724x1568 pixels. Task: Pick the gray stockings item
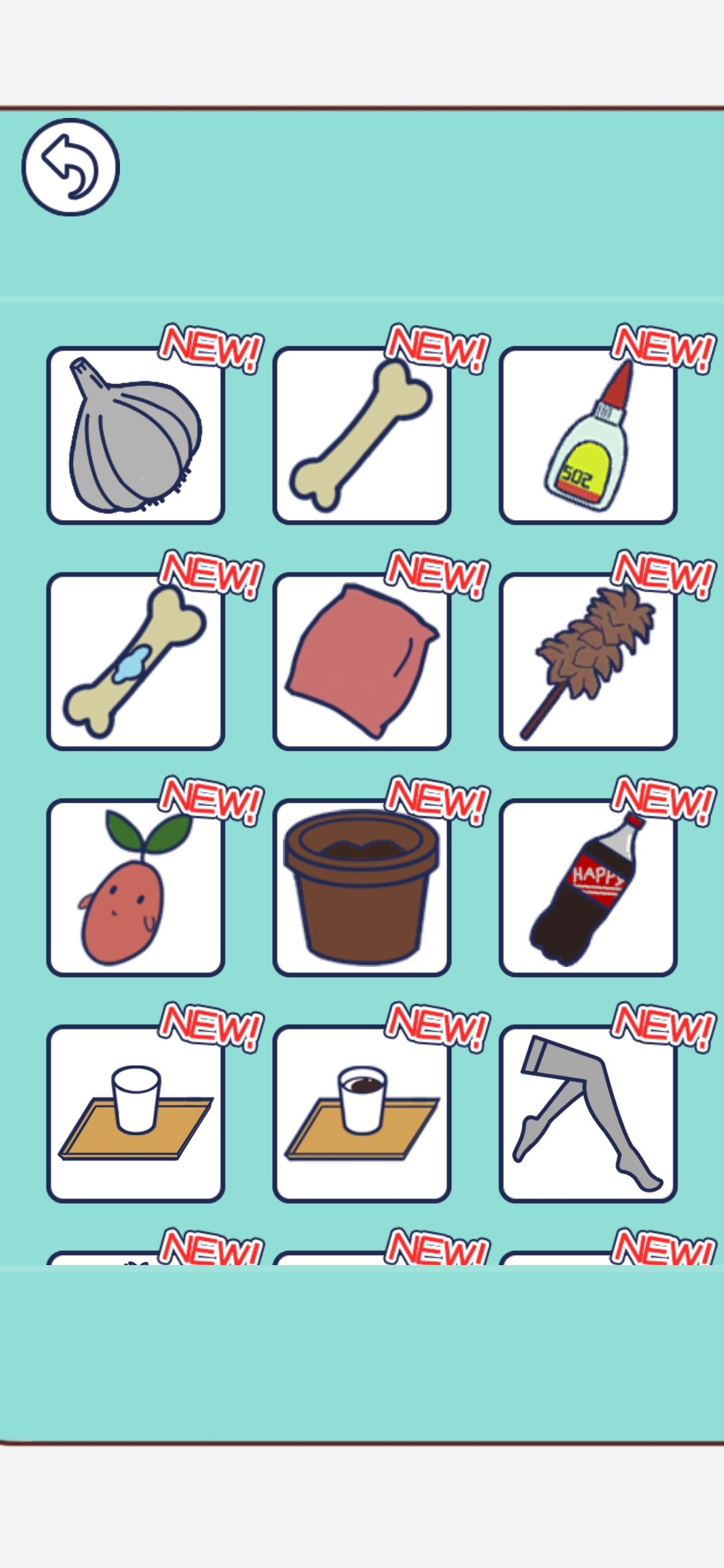tap(588, 1114)
